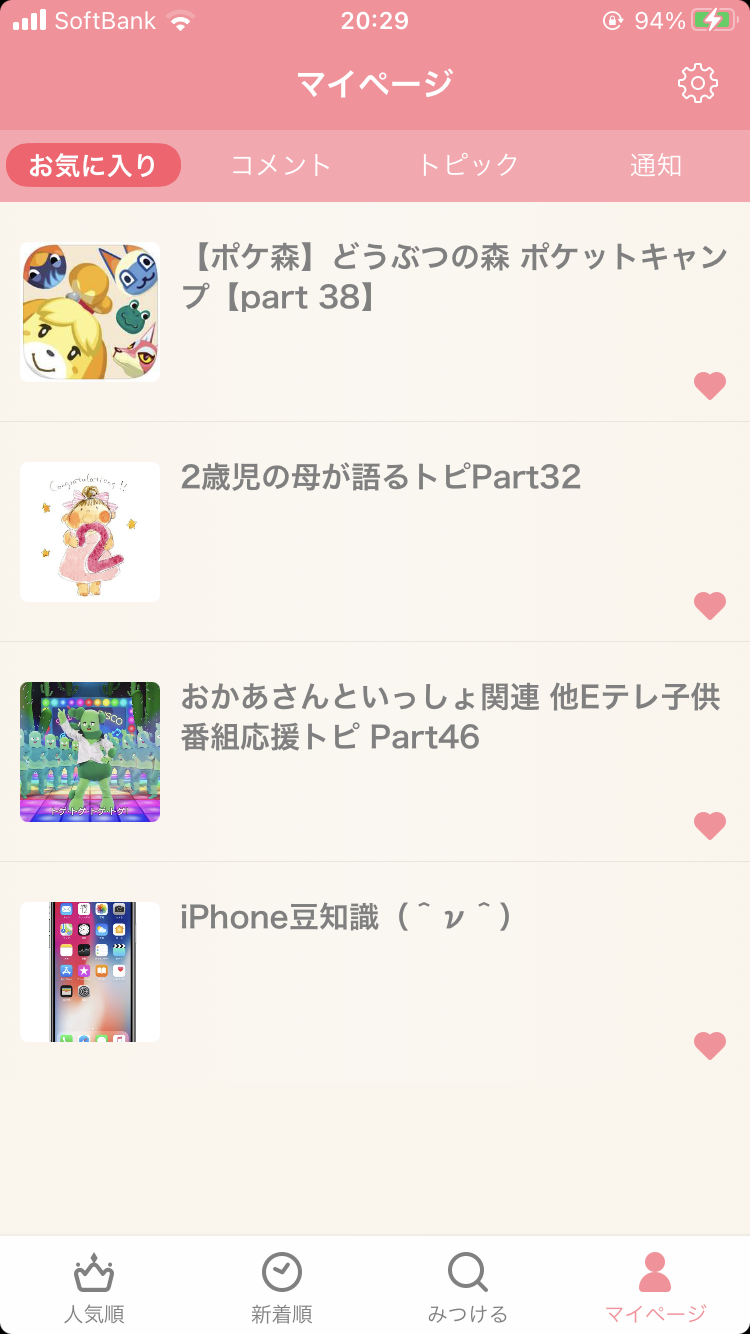The height and width of the screenshot is (1334, 750).
Task: Tap the green character dancing thumbnail
Action: [89, 752]
